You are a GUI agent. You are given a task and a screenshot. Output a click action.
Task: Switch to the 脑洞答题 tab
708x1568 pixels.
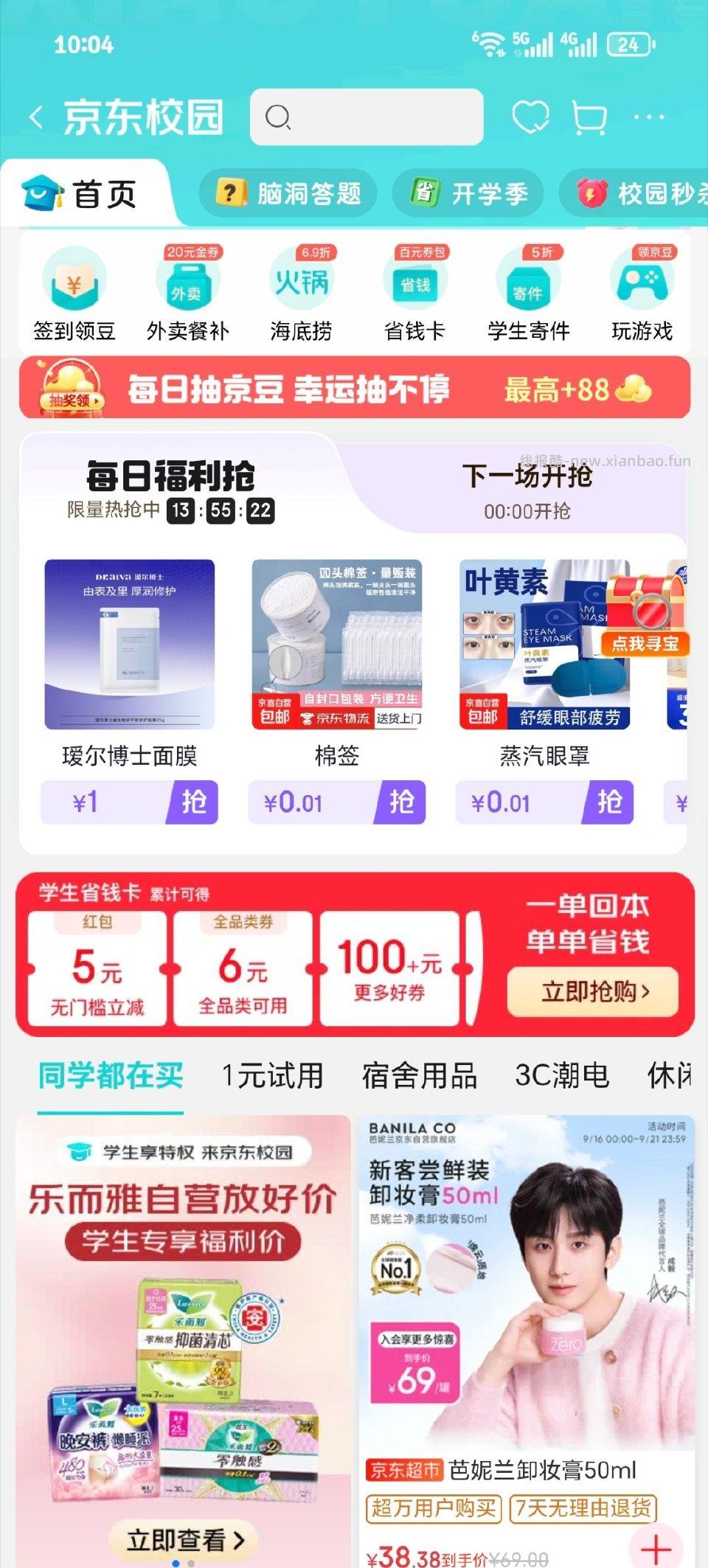coord(293,192)
